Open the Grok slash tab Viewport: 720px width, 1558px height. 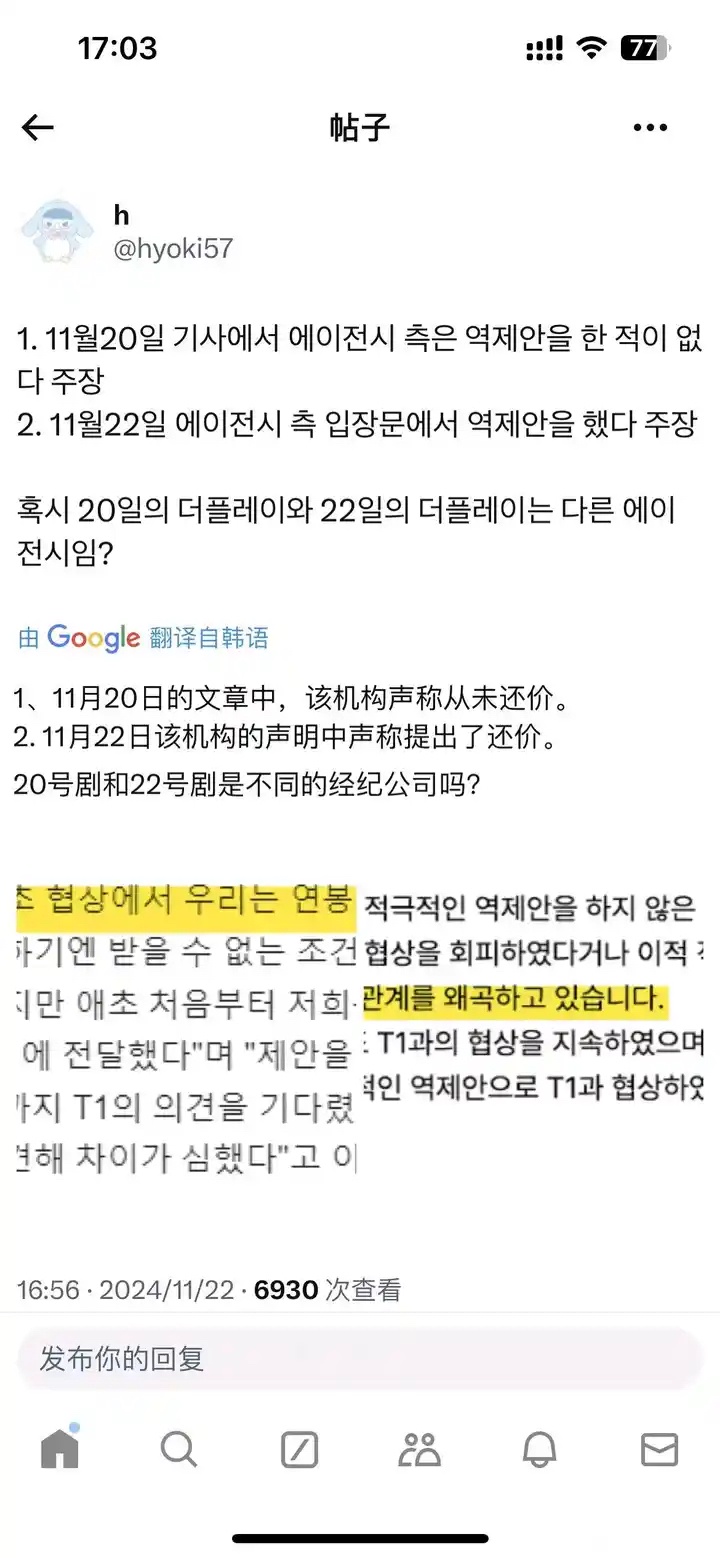click(299, 1449)
